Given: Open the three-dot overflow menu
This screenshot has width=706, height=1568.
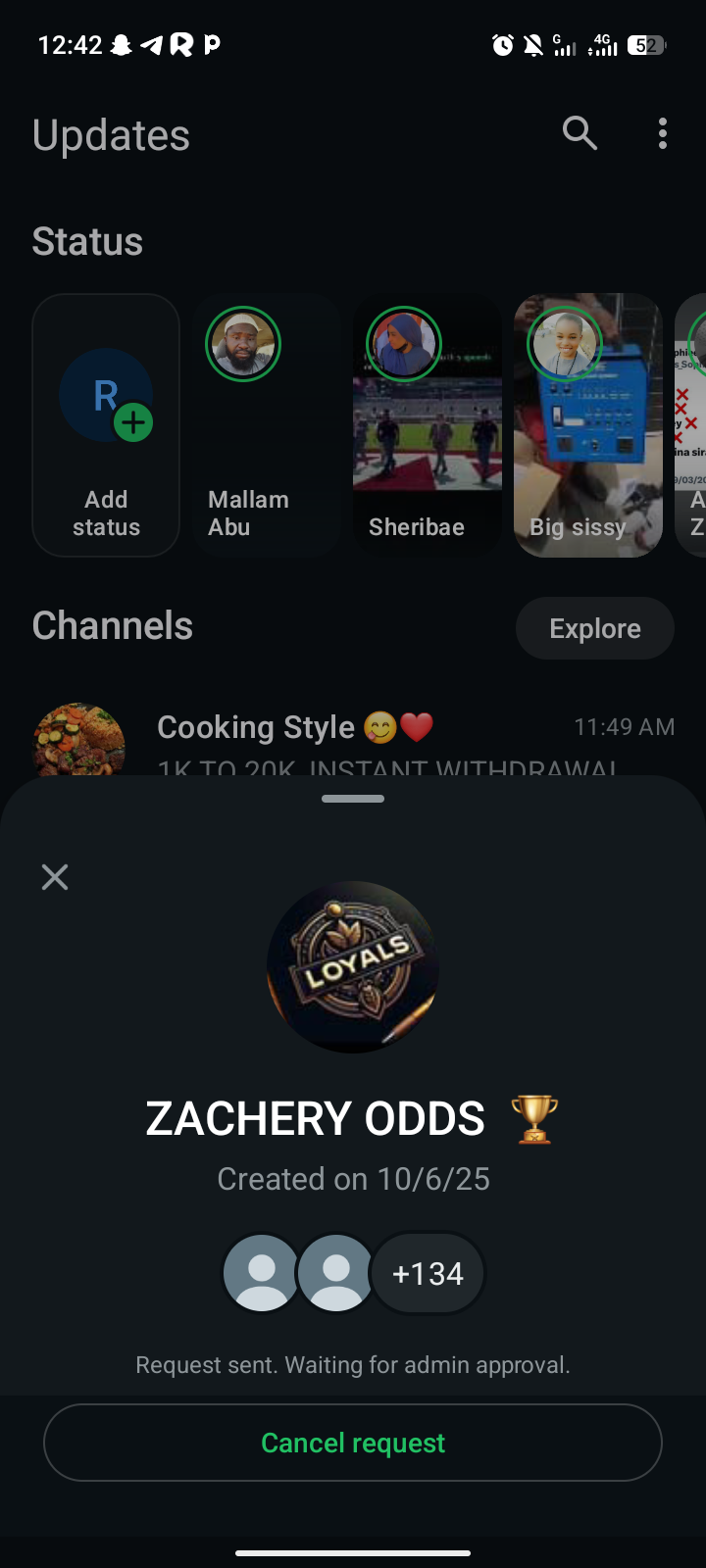Looking at the screenshot, I should point(663,133).
